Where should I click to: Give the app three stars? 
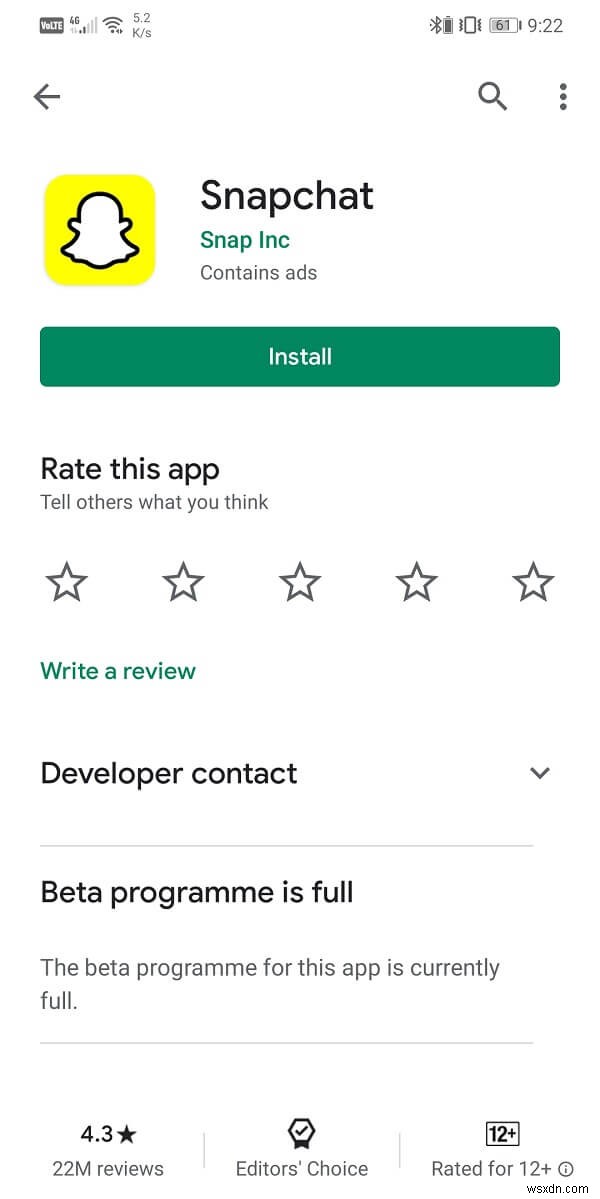tap(299, 581)
